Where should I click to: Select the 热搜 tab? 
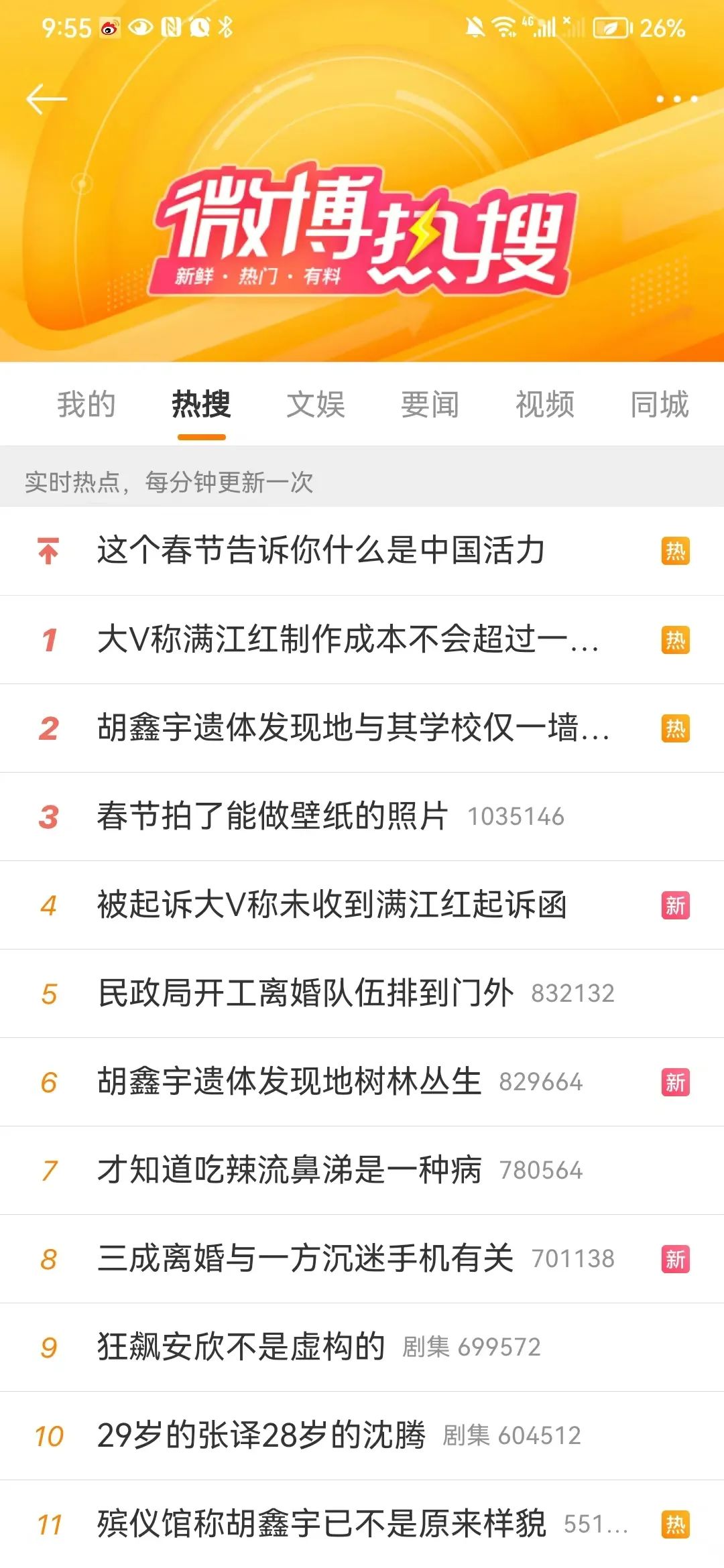[x=201, y=405]
